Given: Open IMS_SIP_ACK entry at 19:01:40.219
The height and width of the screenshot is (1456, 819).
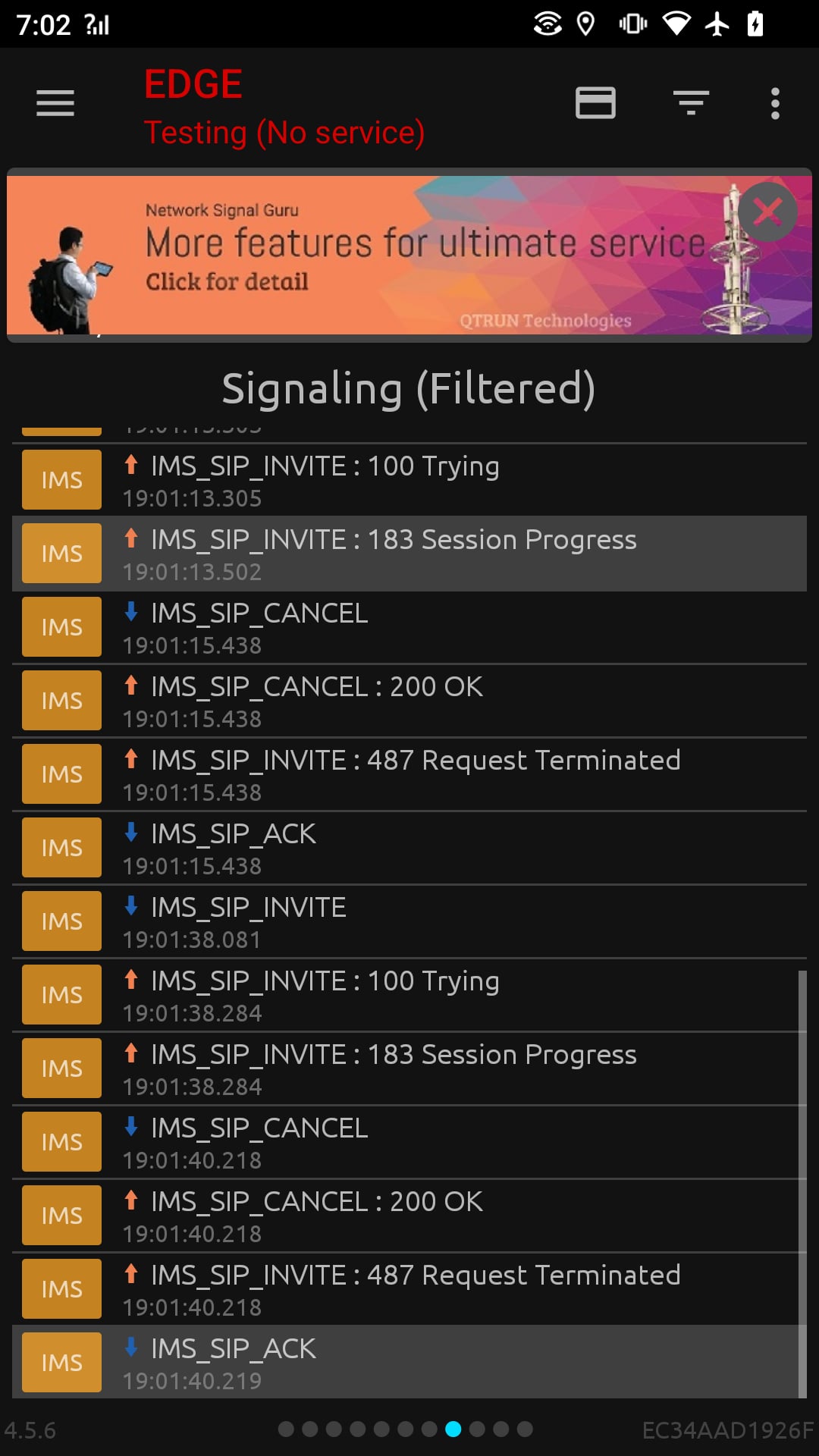Looking at the screenshot, I should coord(409,1363).
